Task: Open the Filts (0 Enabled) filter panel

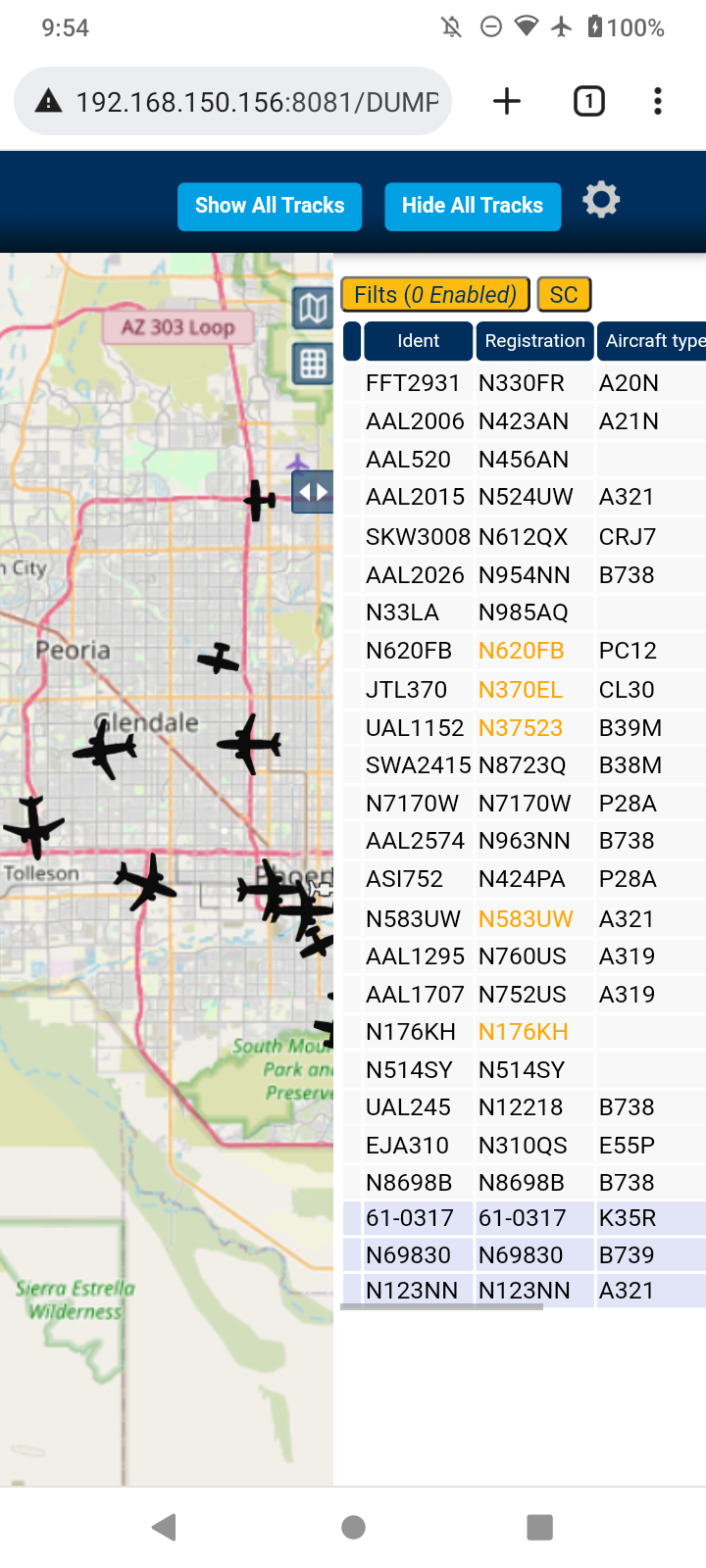Action: tap(435, 294)
